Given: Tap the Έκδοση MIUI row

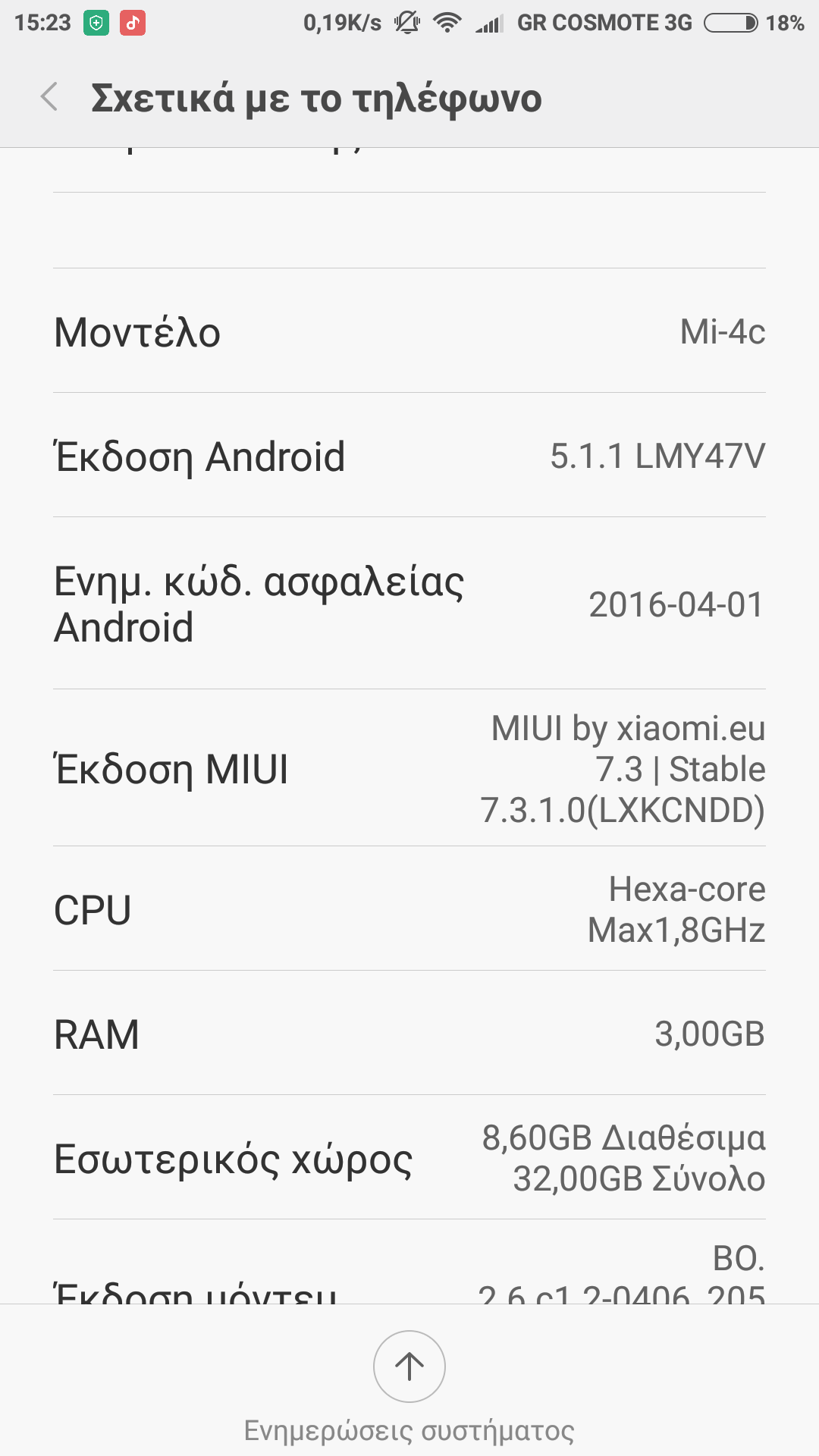Looking at the screenshot, I should pyautogui.click(x=409, y=768).
